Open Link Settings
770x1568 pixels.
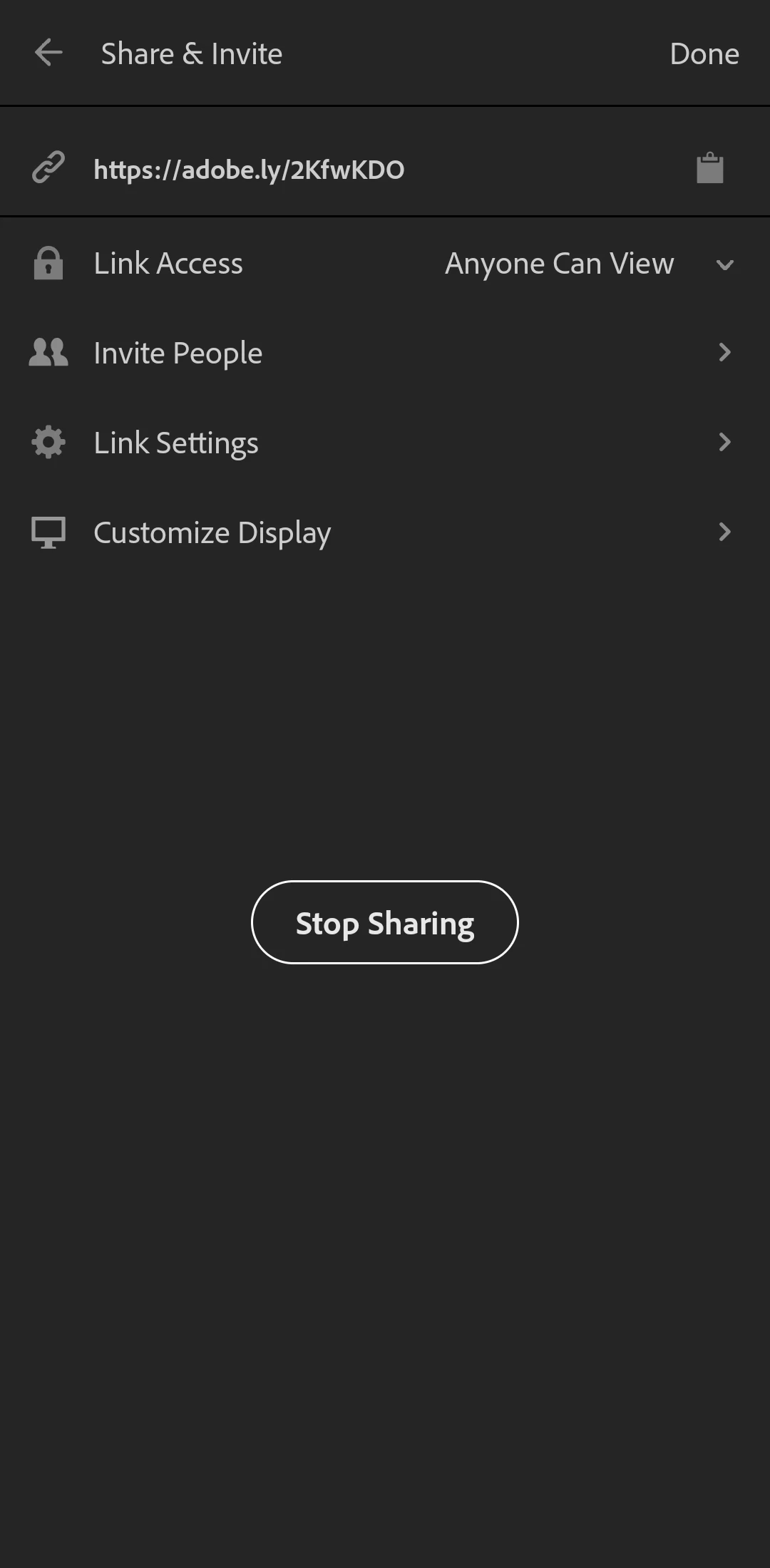[x=385, y=443]
